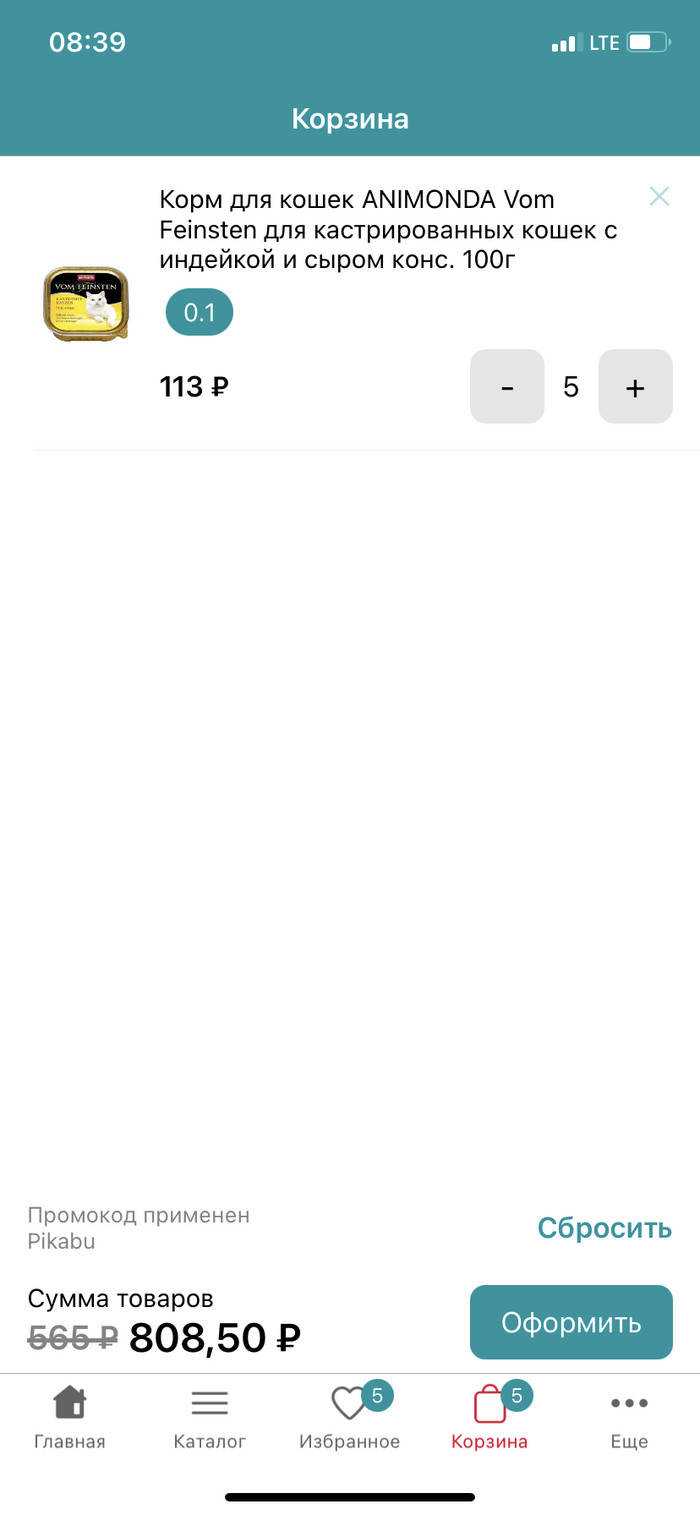This screenshot has height=1515, width=700.
Task: Tap Оформить to check out
Action: (x=571, y=1322)
